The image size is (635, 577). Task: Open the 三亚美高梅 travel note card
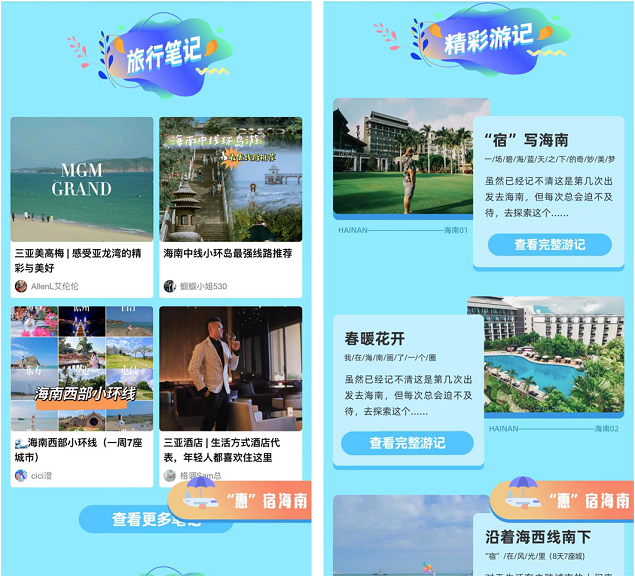coord(82,205)
